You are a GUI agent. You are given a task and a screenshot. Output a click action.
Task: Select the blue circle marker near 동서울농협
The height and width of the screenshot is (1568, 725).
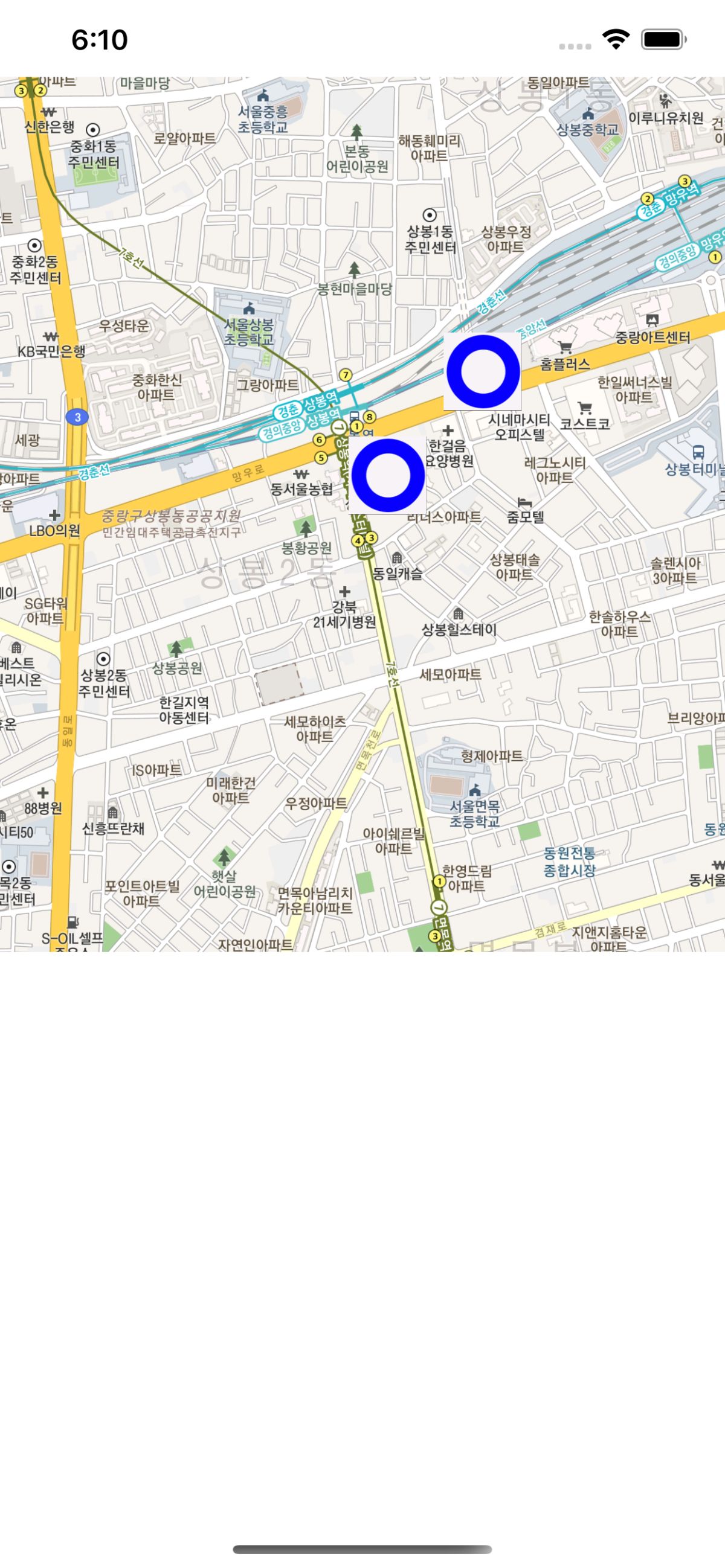pos(387,475)
